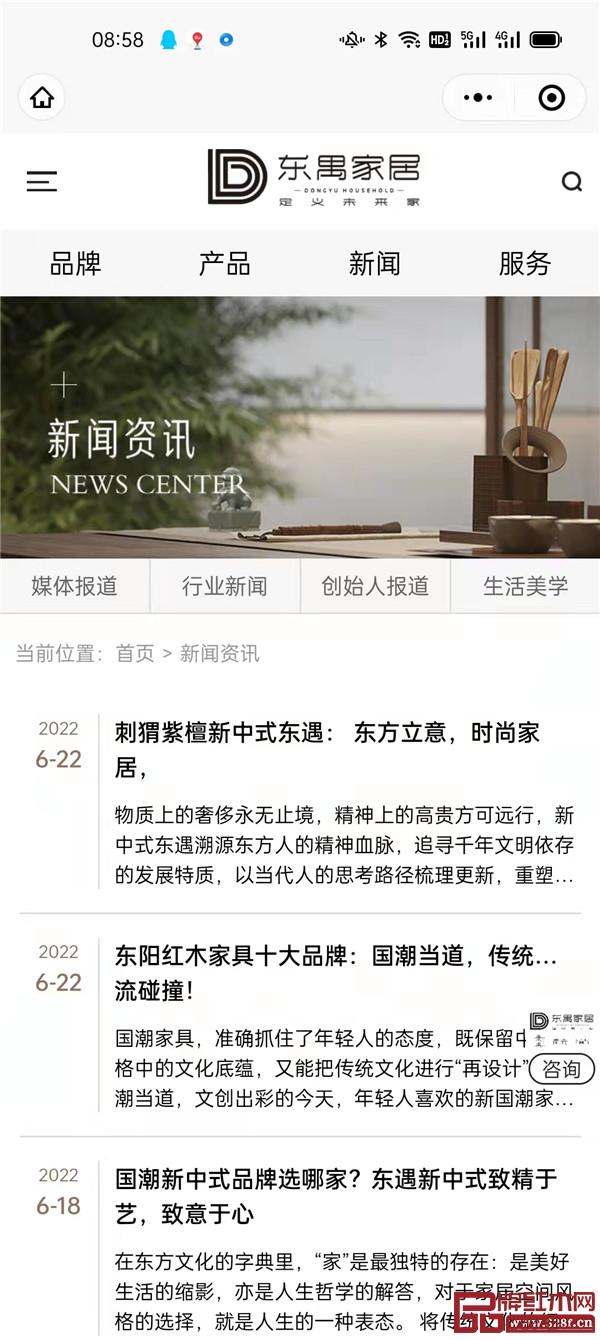Viewport: 600px width, 1340px height.
Task: Tap the floating 咨询 button
Action: pyautogui.click(x=560, y=1068)
